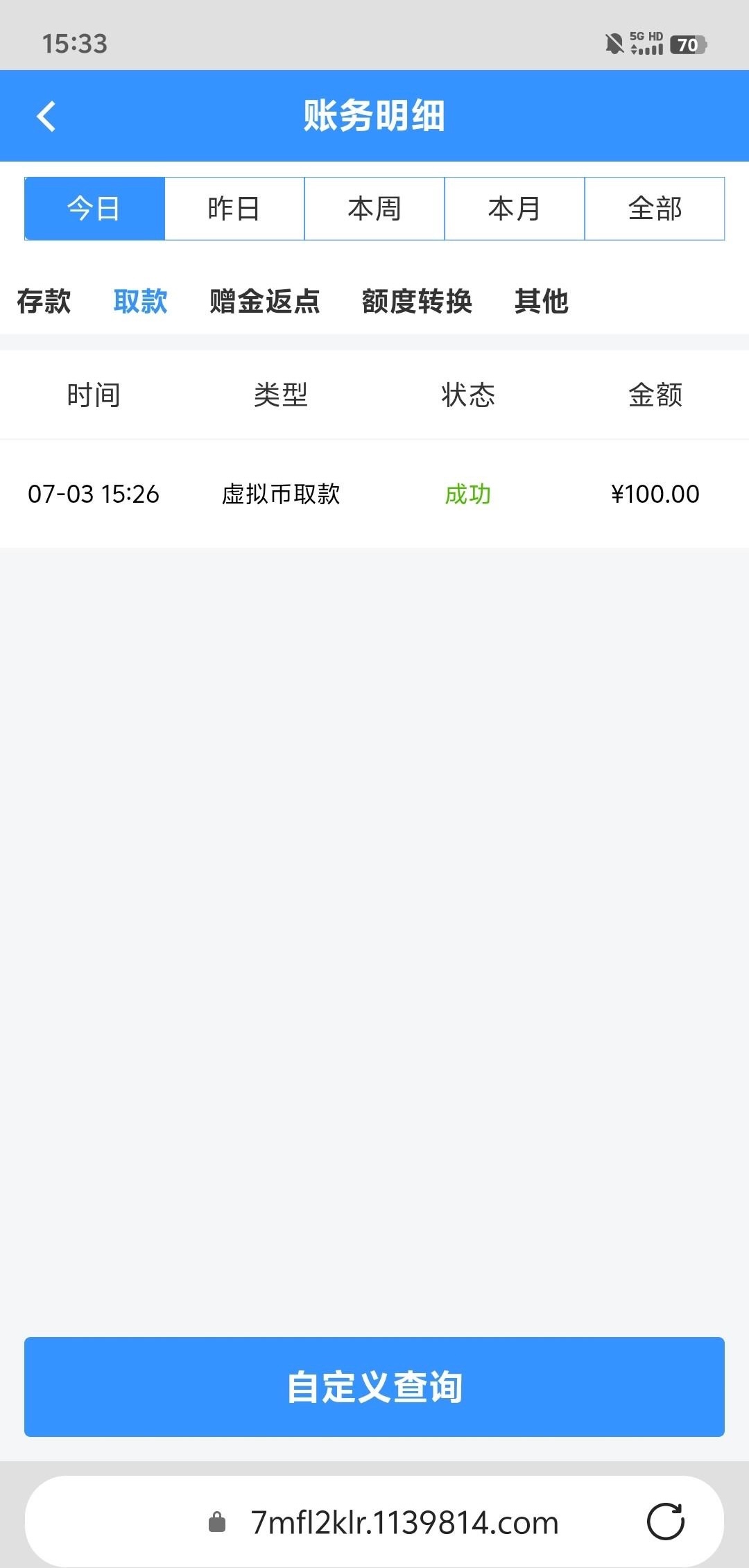Tap the back arrow to leave 账务明细

coord(47,116)
